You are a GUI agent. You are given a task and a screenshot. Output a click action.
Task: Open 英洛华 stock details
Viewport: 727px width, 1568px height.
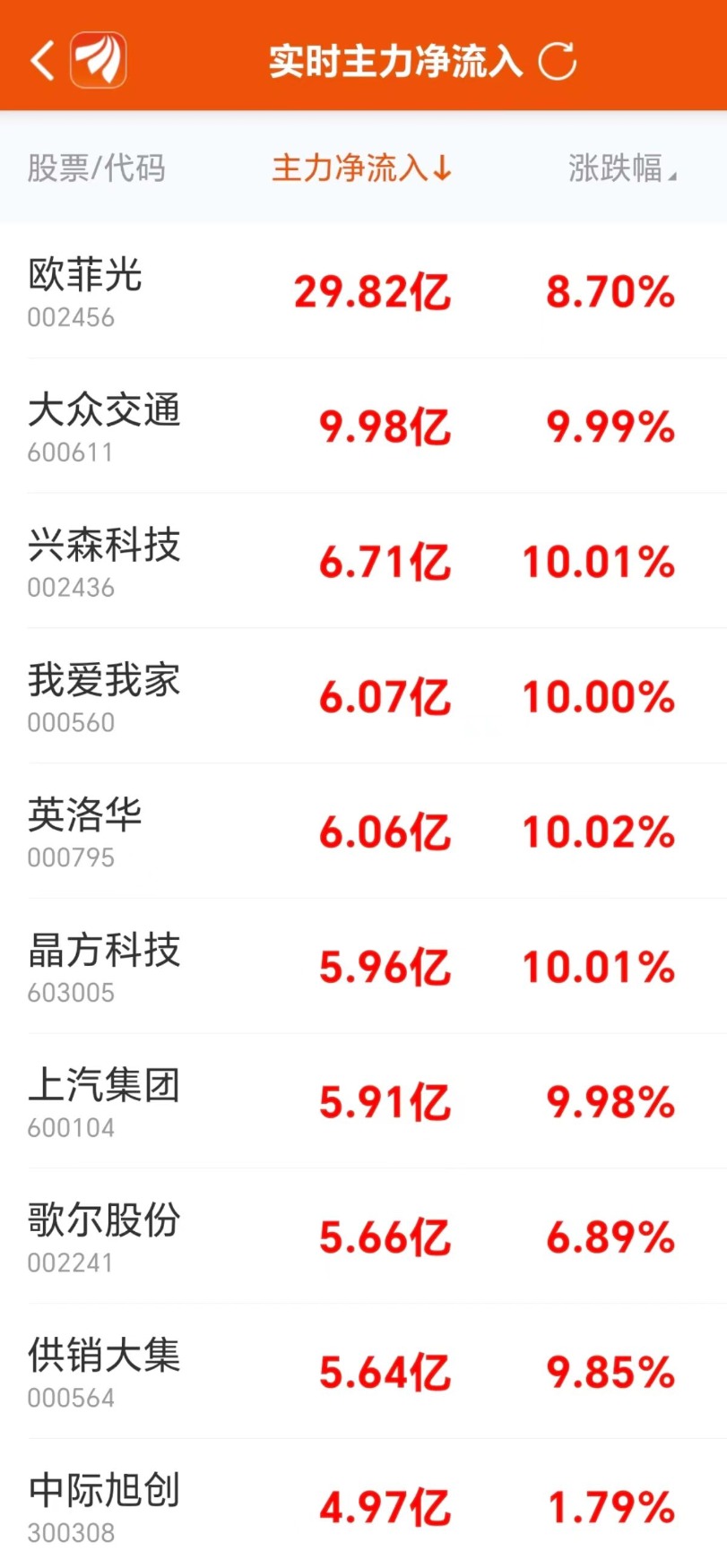[85, 831]
